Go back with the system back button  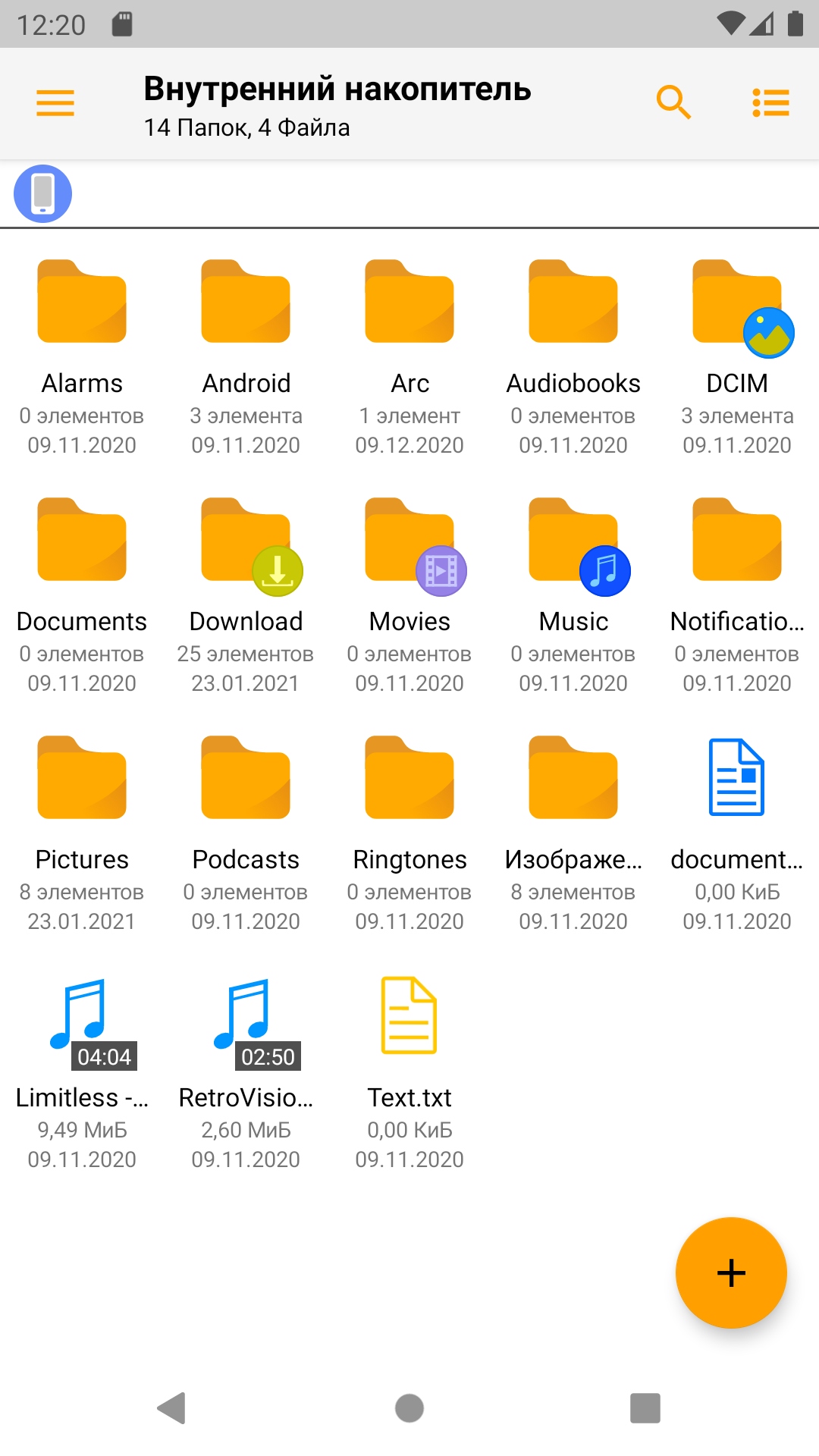click(x=172, y=1408)
